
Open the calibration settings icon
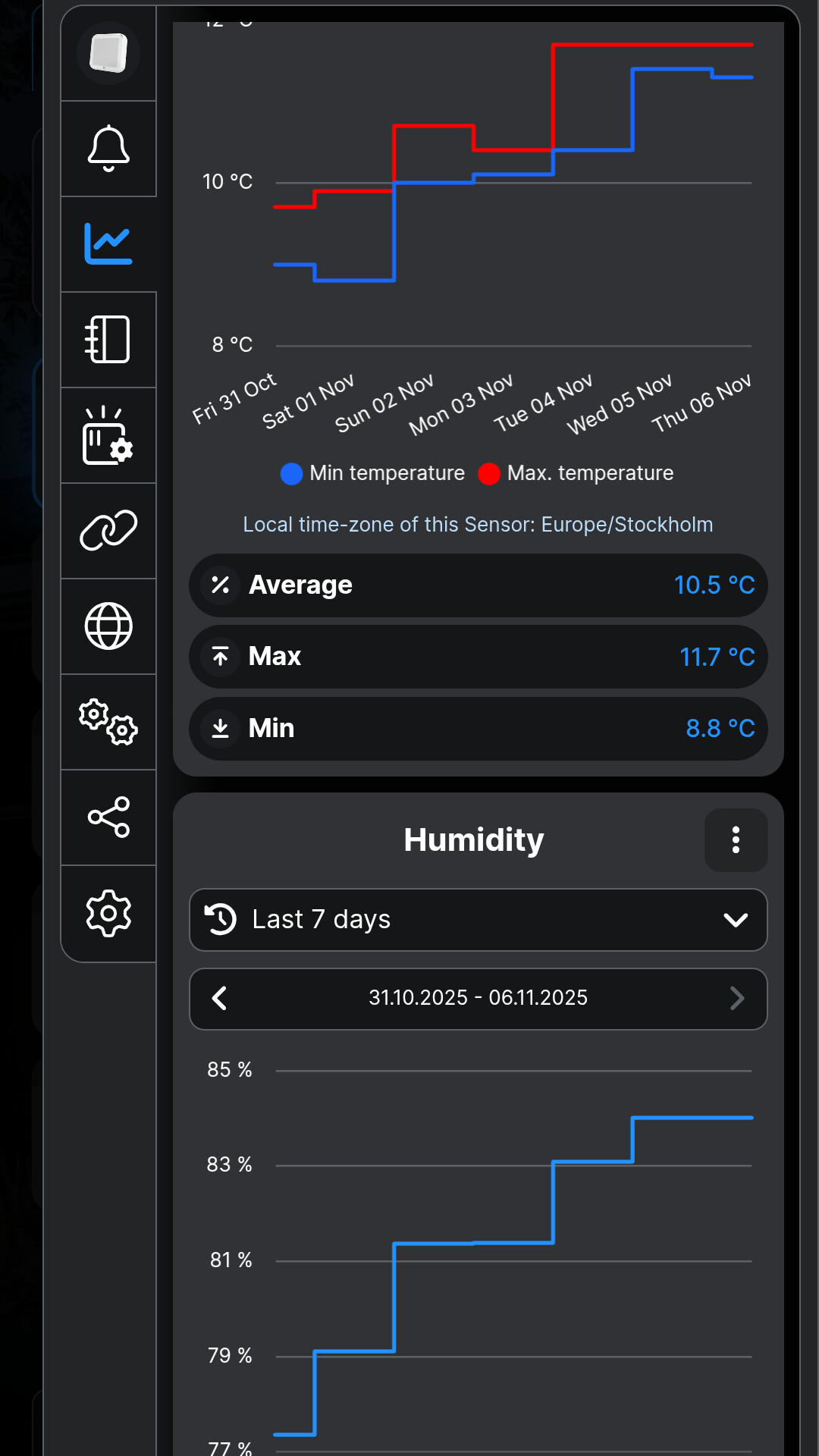coord(108,435)
